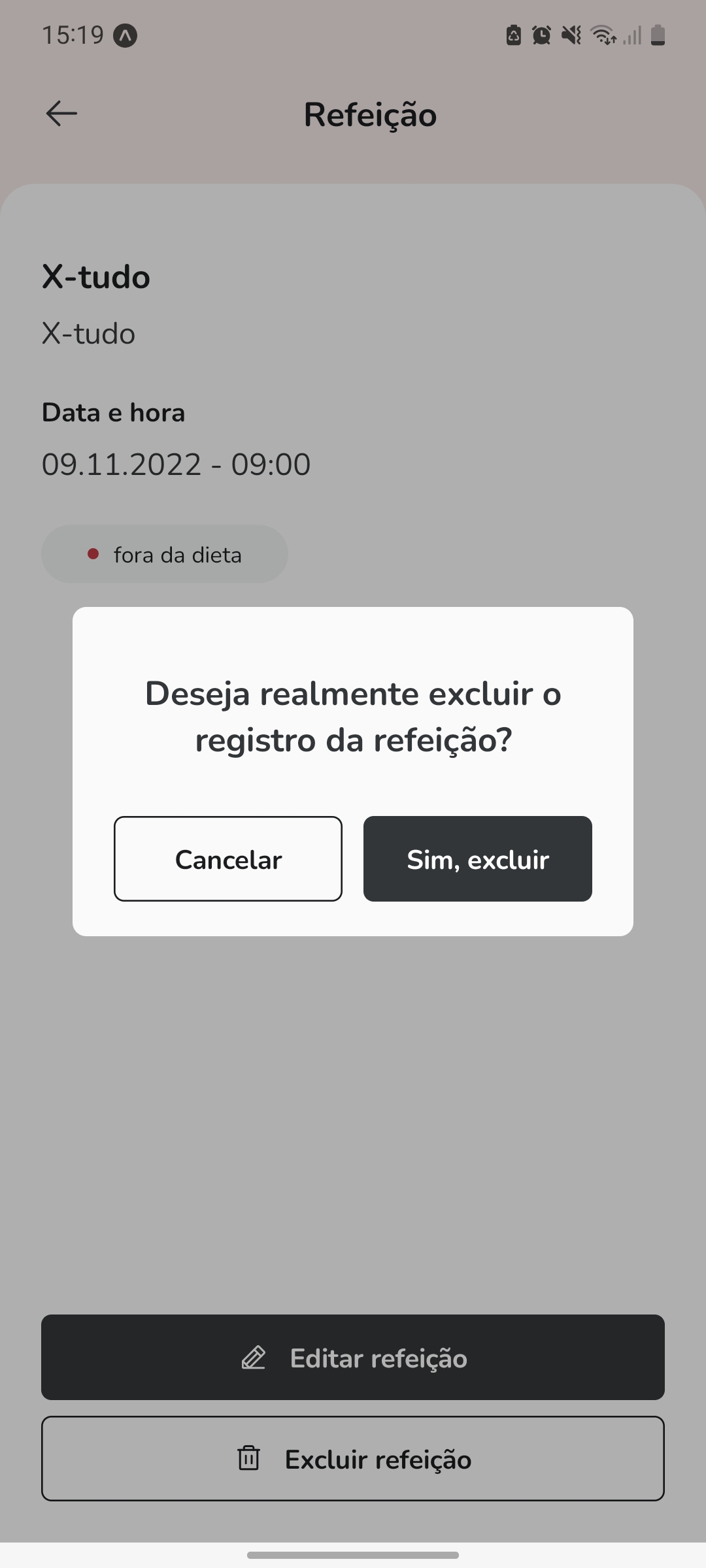Tap Cancelar to keep the meal
Screen dimensions: 706x1568
coord(227,858)
